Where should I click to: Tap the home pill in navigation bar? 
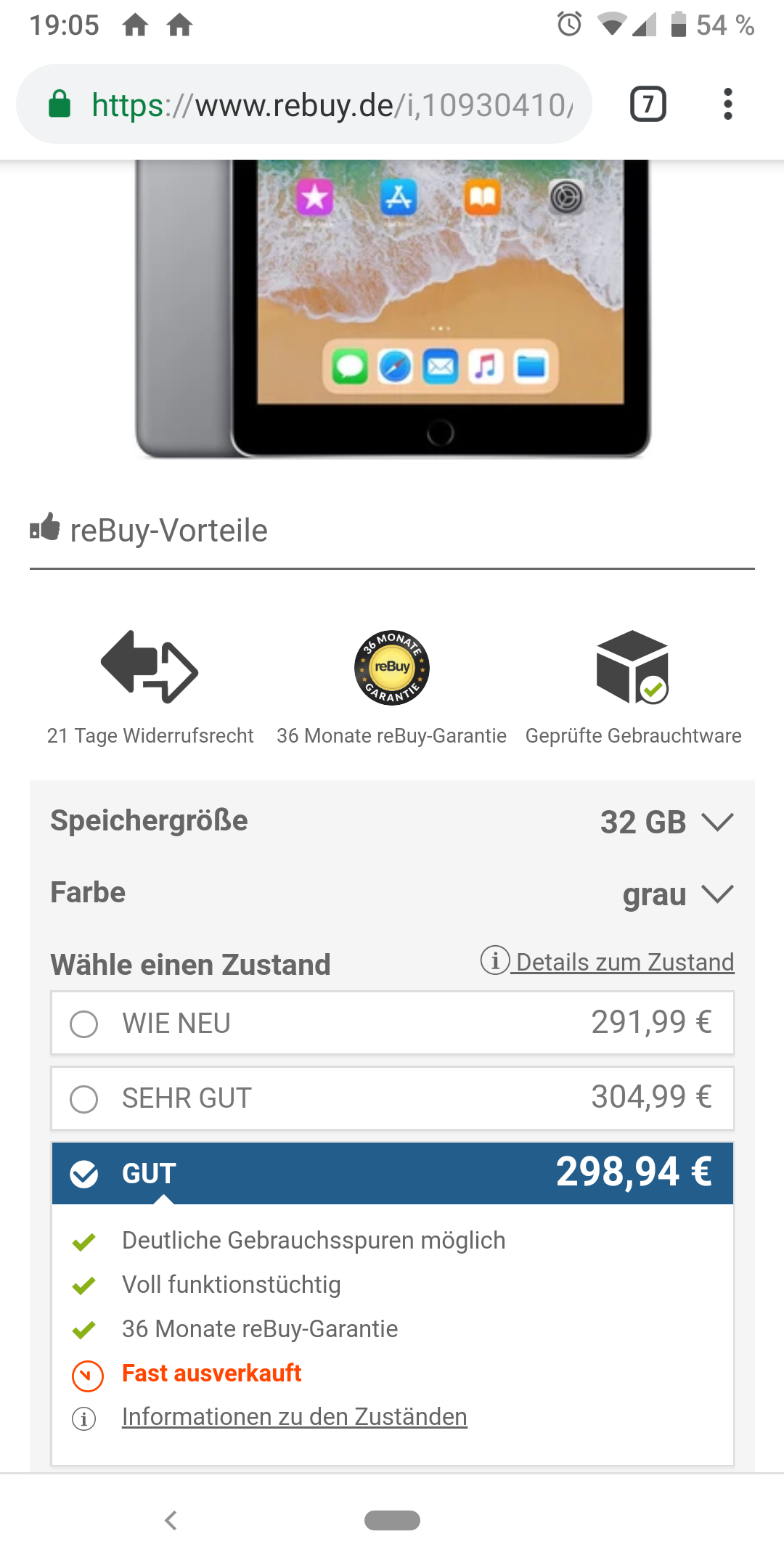click(392, 1520)
